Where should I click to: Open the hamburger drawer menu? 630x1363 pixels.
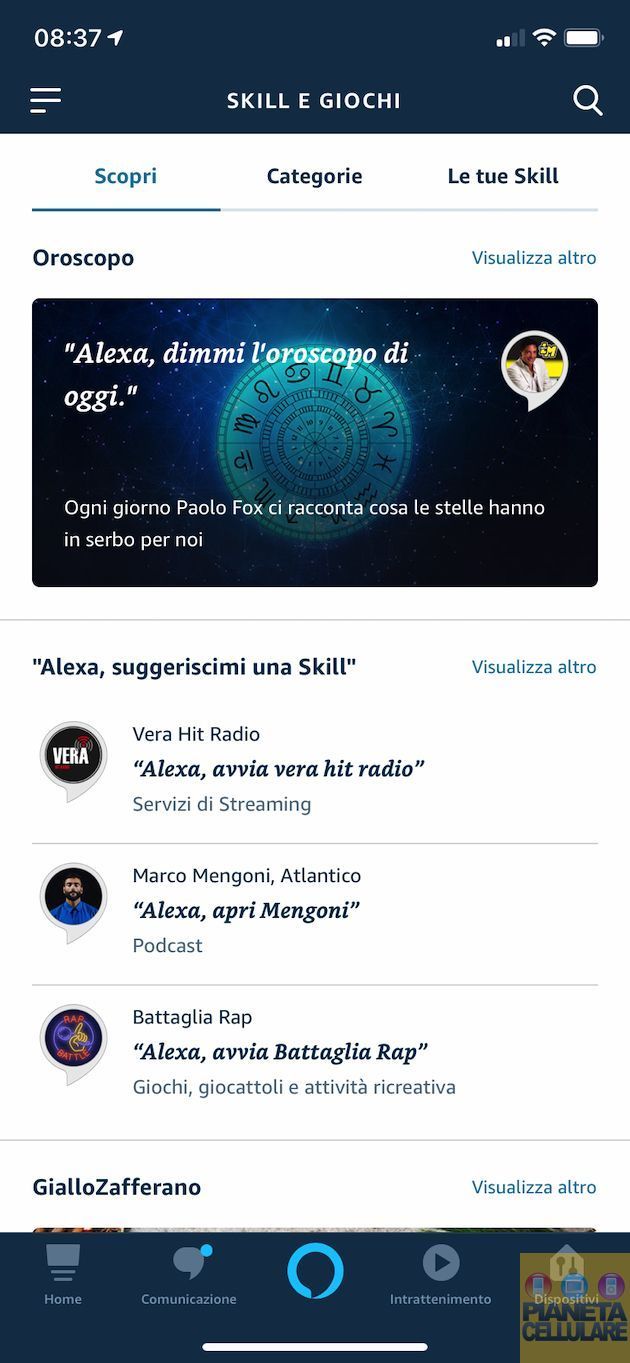46,100
